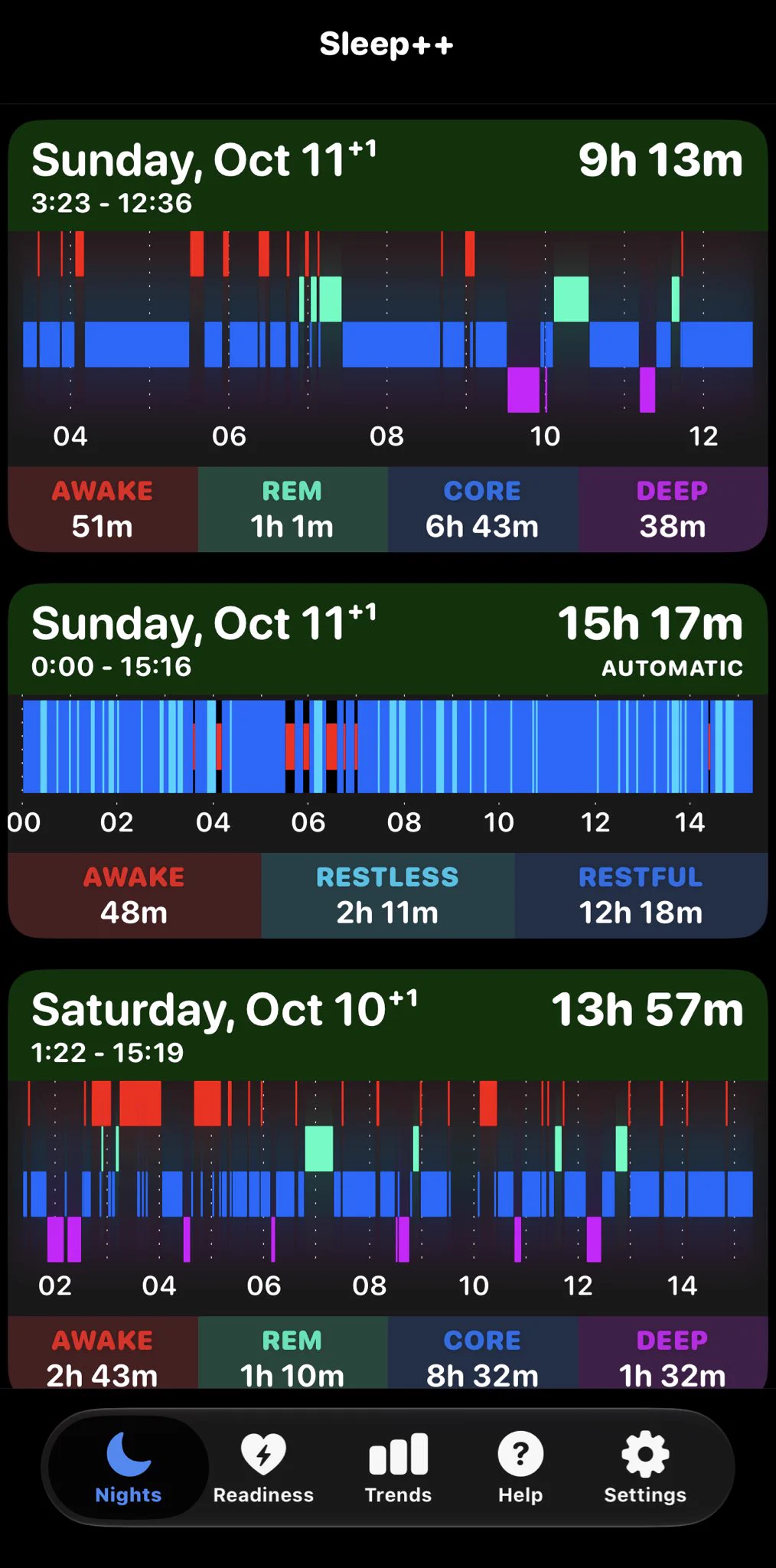Open the Readiness tab
The height and width of the screenshot is (1568, 776).
coord(263,1468)
